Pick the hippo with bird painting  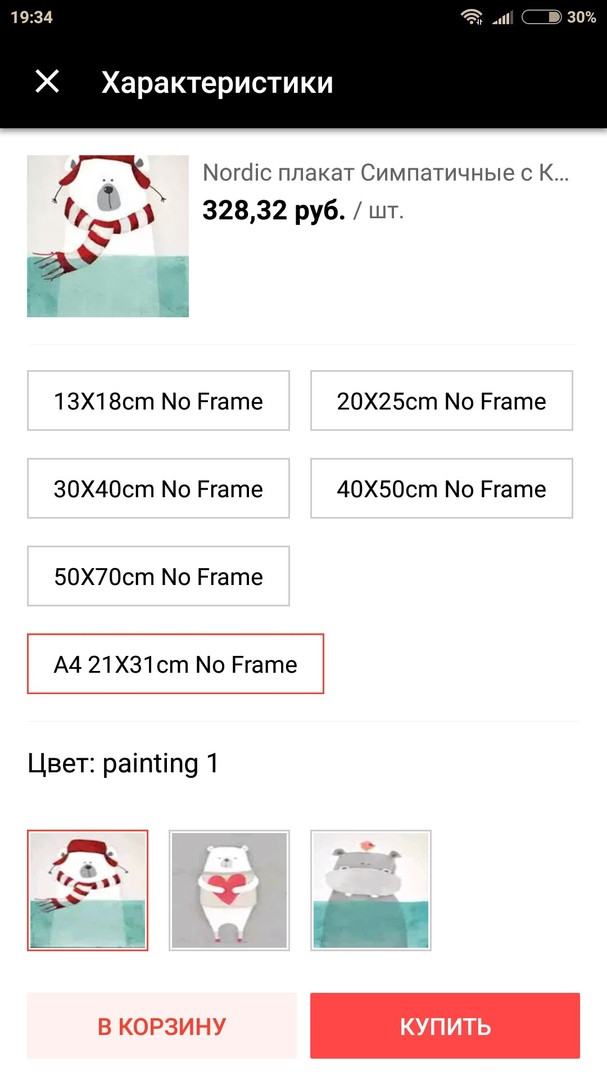pyautogui.click(x=371, y=890)
